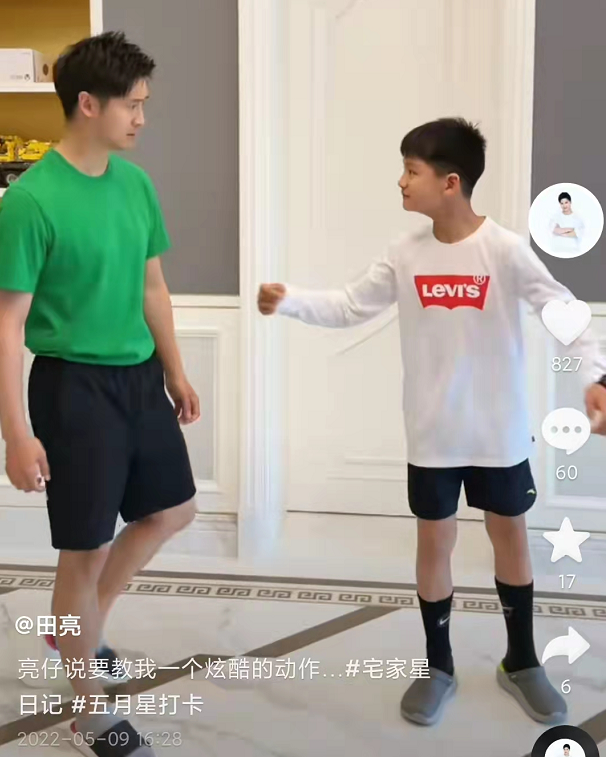
Task: Open the comments on this video
Action: tap(566, 431)
